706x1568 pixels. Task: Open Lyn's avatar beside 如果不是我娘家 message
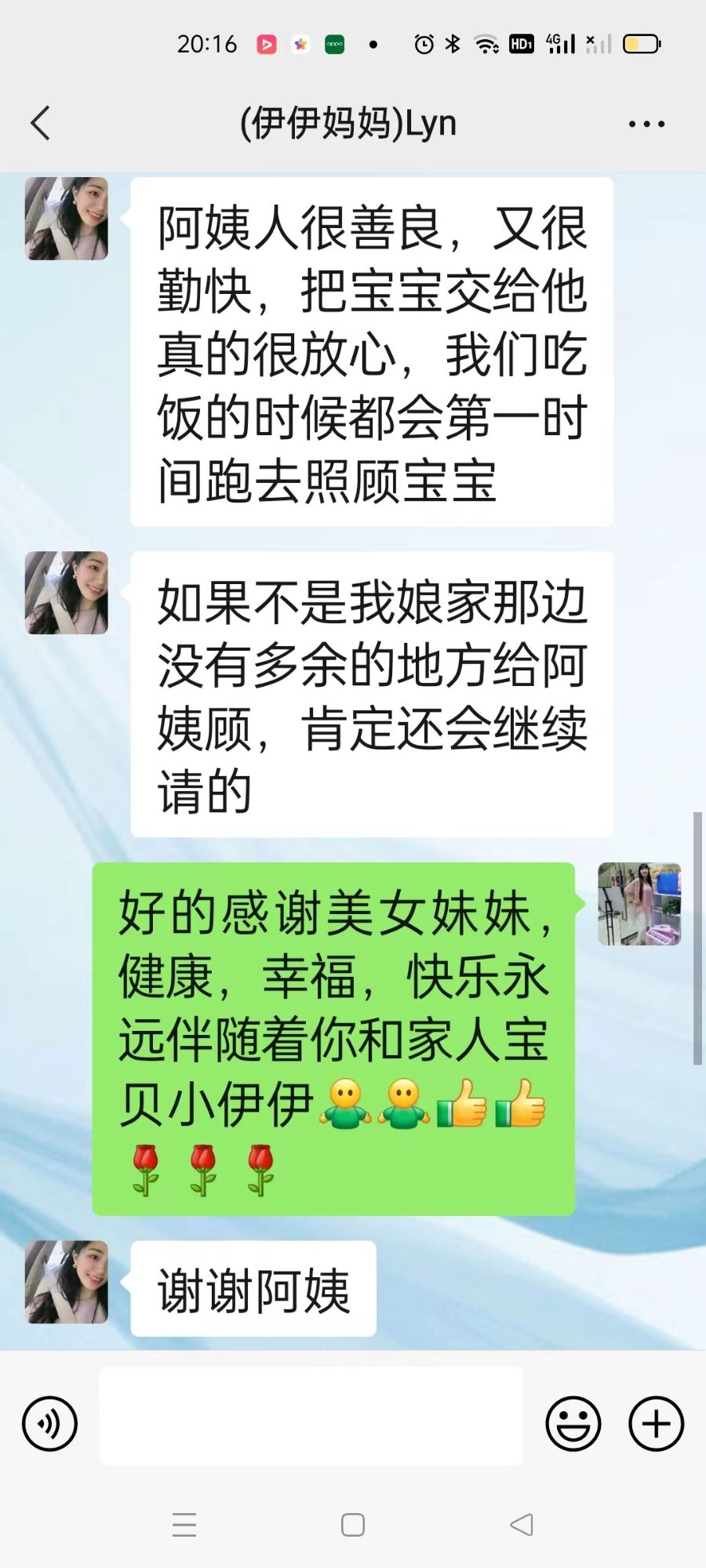(x=67, y=593)
